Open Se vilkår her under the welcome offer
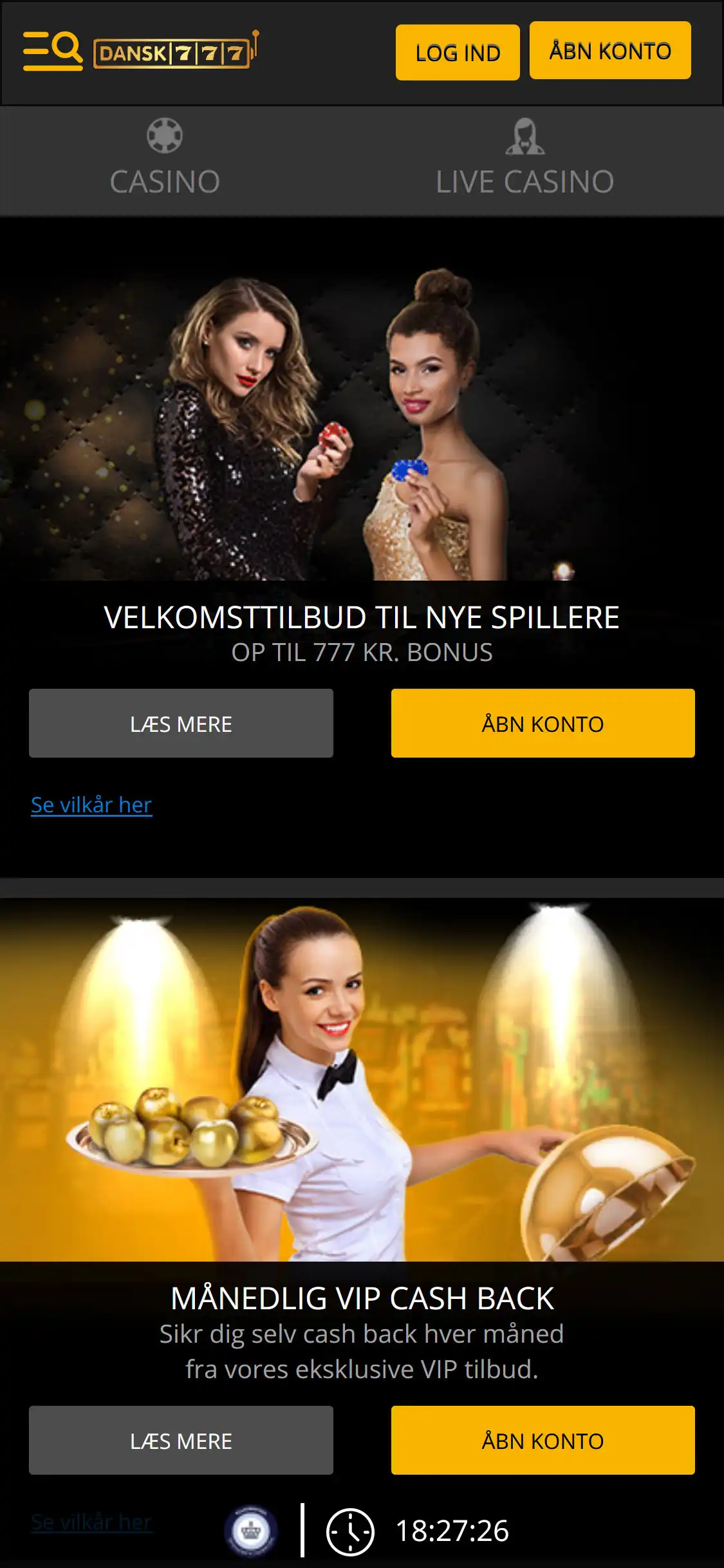Screen dimensions: 724x1568 click(91, 805)
